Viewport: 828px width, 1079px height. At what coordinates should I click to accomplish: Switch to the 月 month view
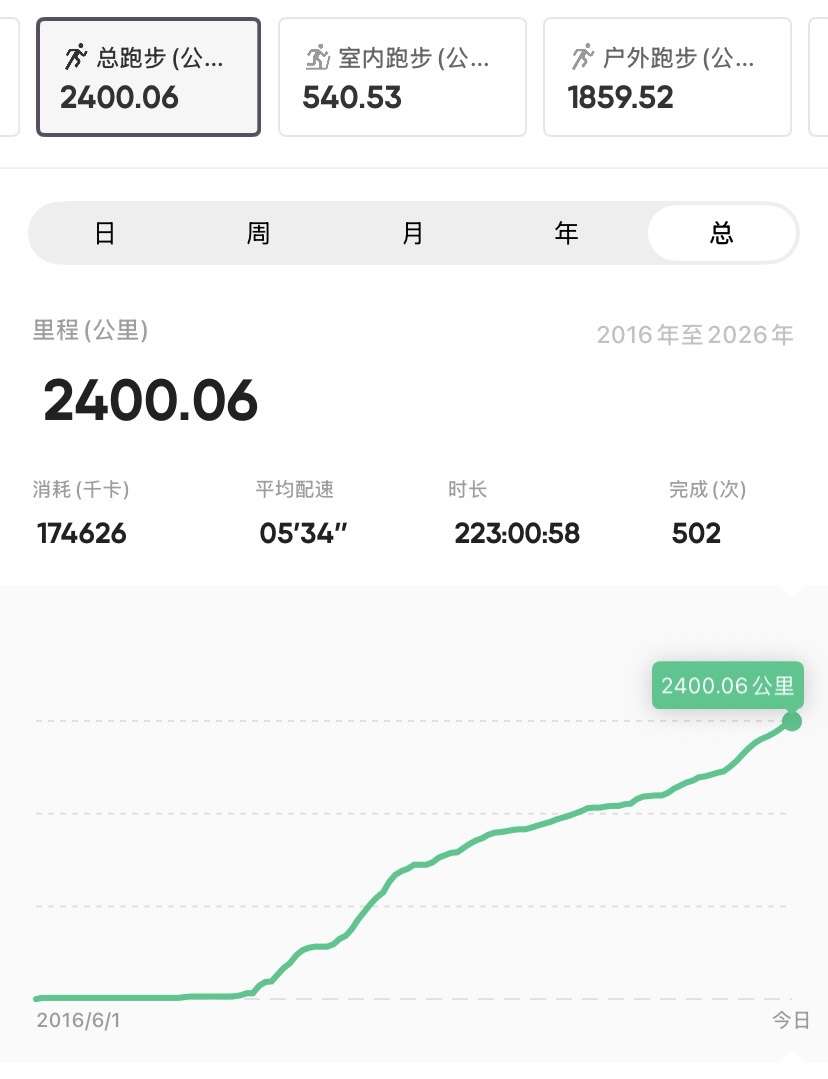pyautogui.click(x=412, y=233)
